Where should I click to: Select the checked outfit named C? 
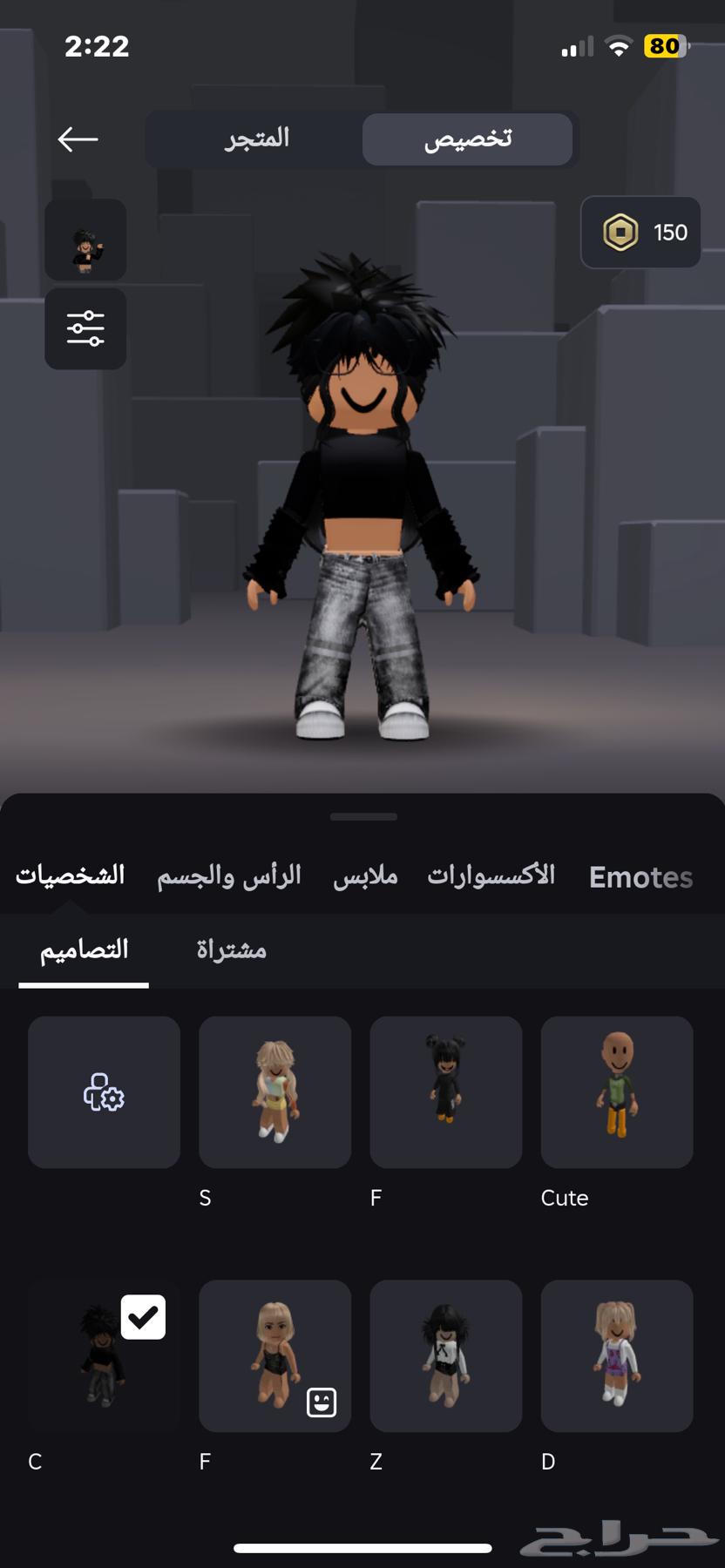[x=103, y=1356]
